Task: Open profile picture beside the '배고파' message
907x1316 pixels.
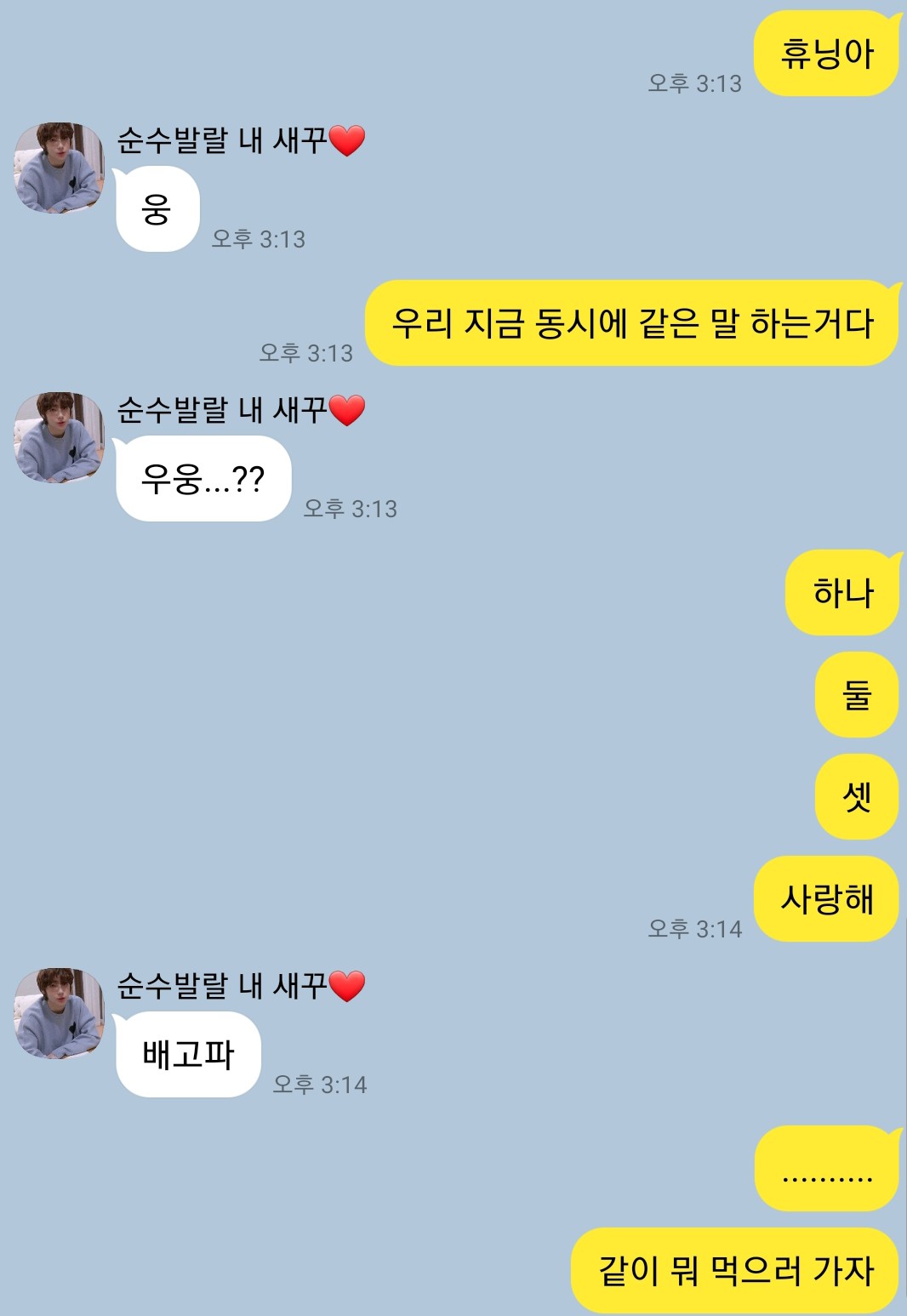Action: click(59, 1013)
